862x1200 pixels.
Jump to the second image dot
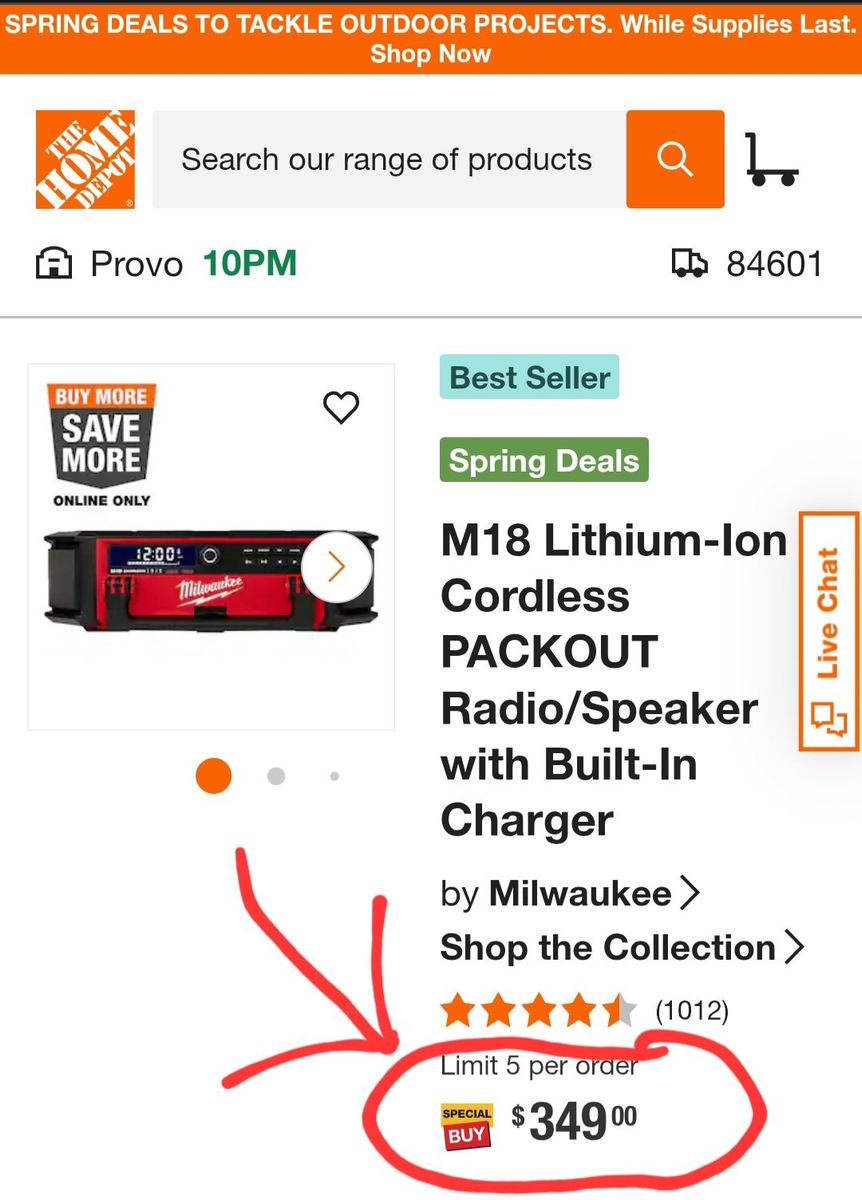(x=277, y=776)
